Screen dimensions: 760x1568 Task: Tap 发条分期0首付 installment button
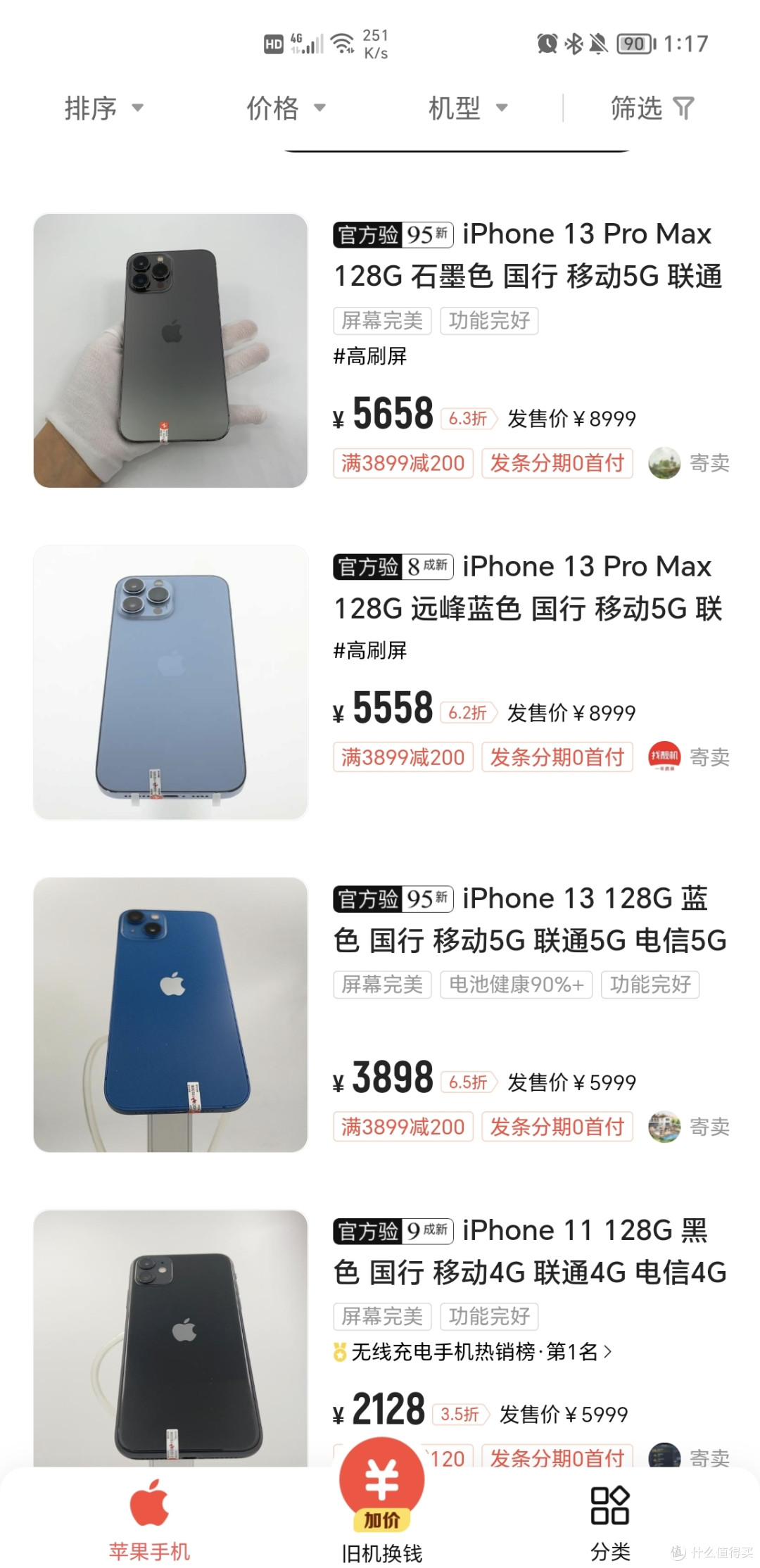[556, 463]
